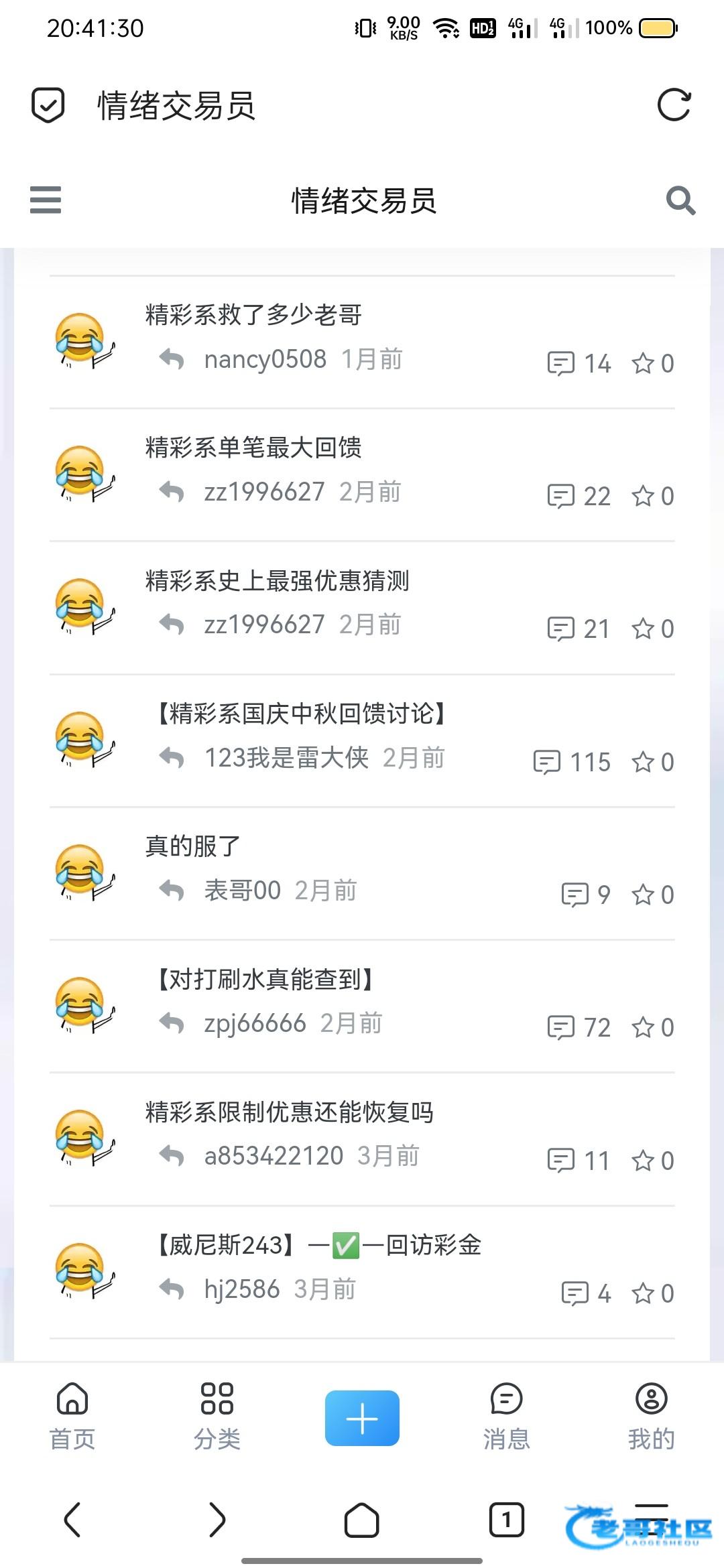The height and width of the screenshot is (1568, 724).
Task: Open the thread 精彩系单笔最大回馈
Action: pos(253,447)
